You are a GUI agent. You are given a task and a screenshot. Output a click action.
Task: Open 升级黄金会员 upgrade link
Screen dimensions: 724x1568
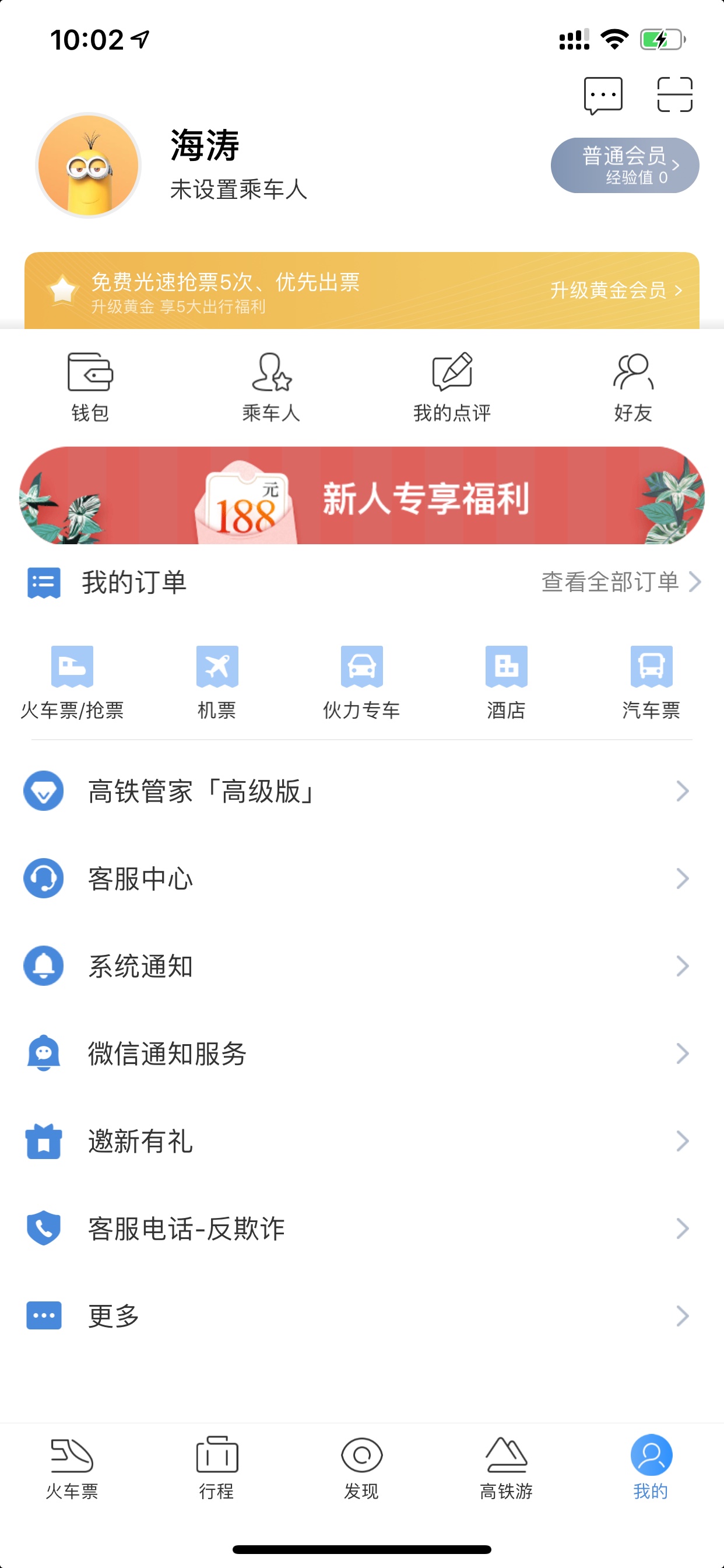616,290
